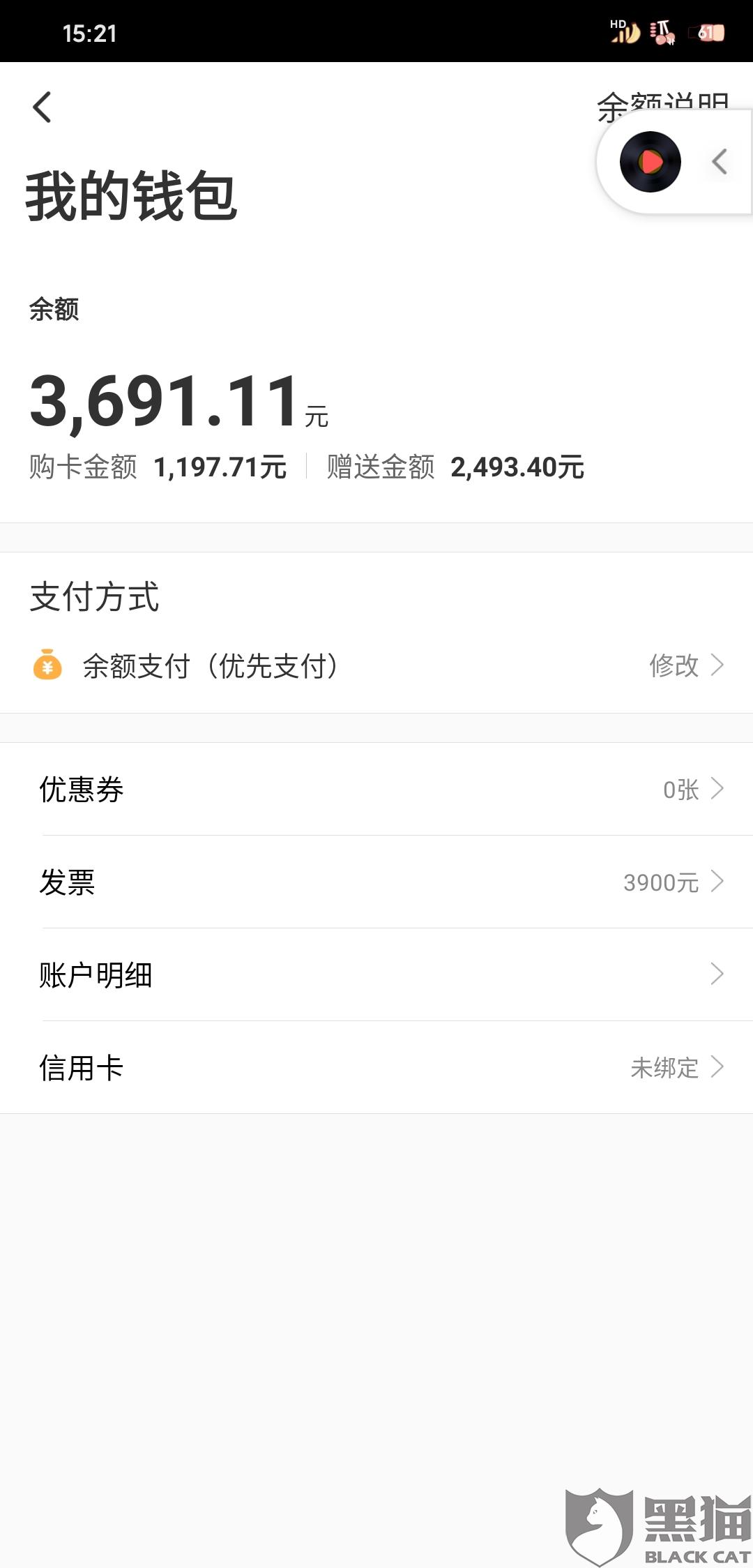Tap the floating music player disc

(x=650, y=162)
